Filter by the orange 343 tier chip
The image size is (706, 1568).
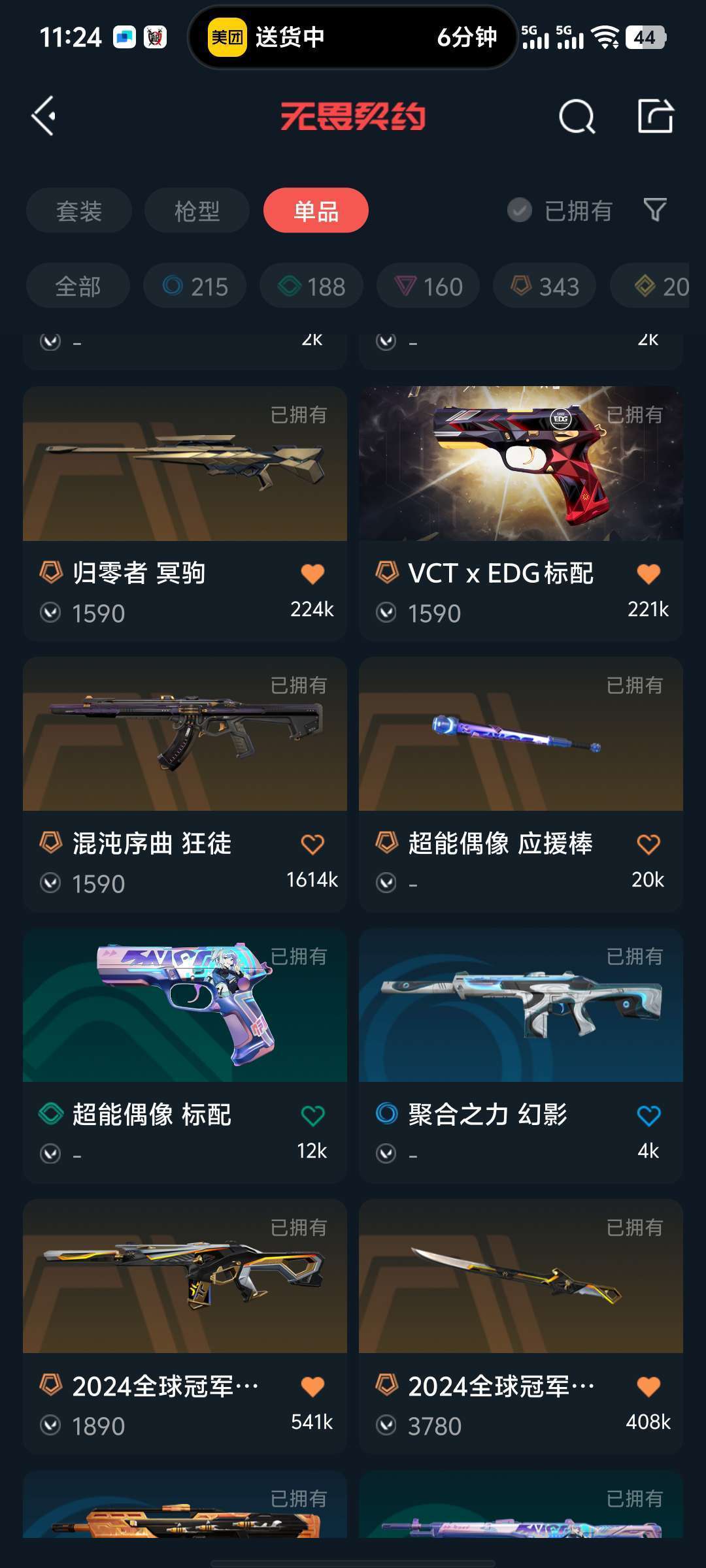pyautogui.click(x=545, y=286)
